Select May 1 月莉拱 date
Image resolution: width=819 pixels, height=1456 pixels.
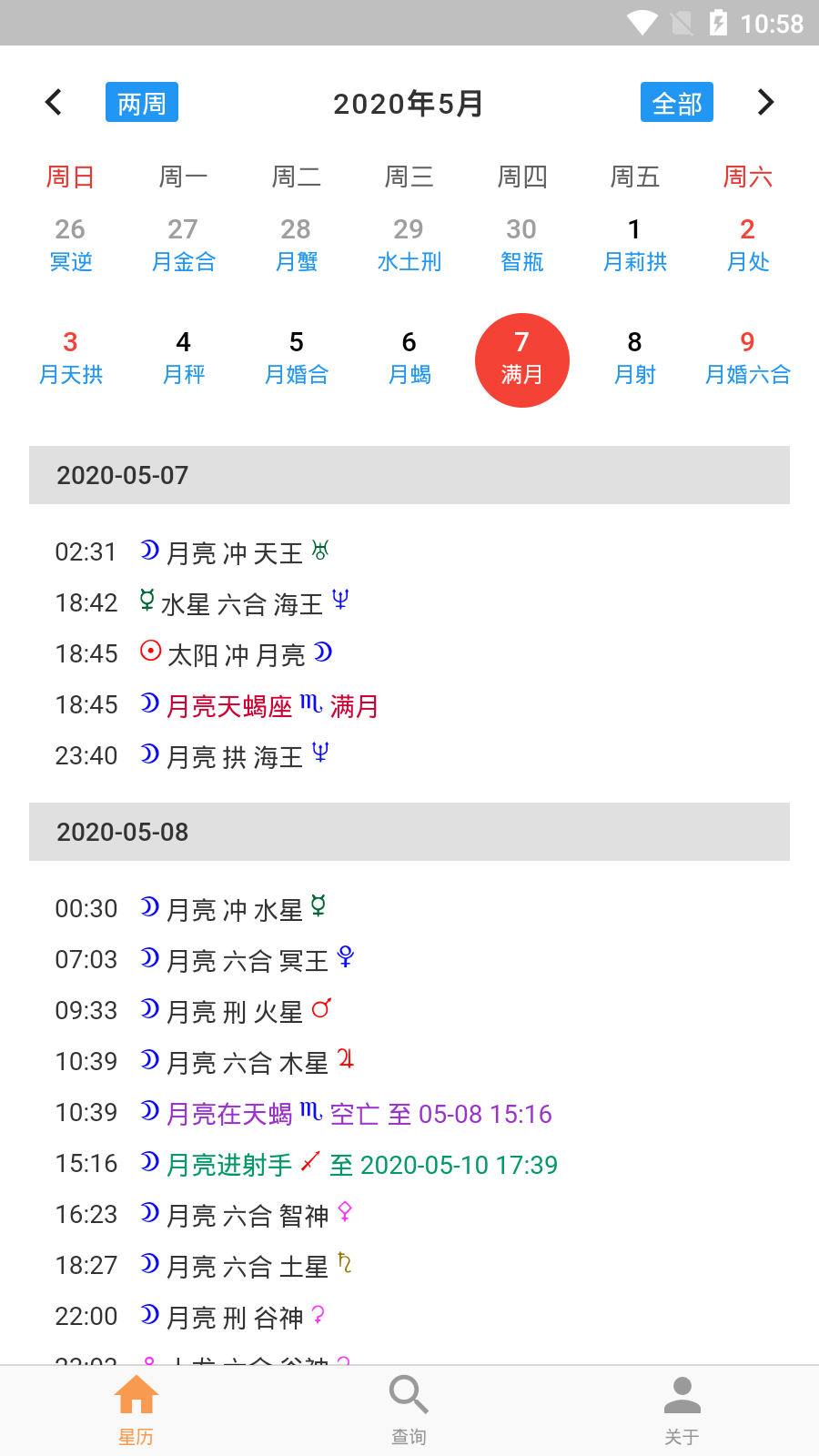(634, 245)
